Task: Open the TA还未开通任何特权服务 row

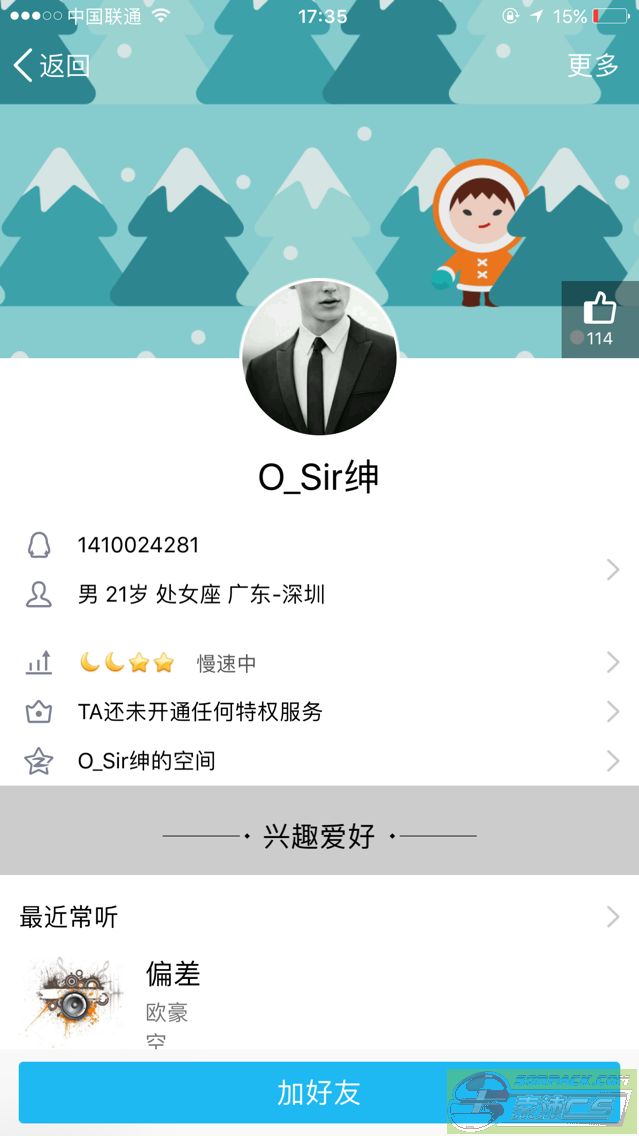Action: [x=319, y=712]
